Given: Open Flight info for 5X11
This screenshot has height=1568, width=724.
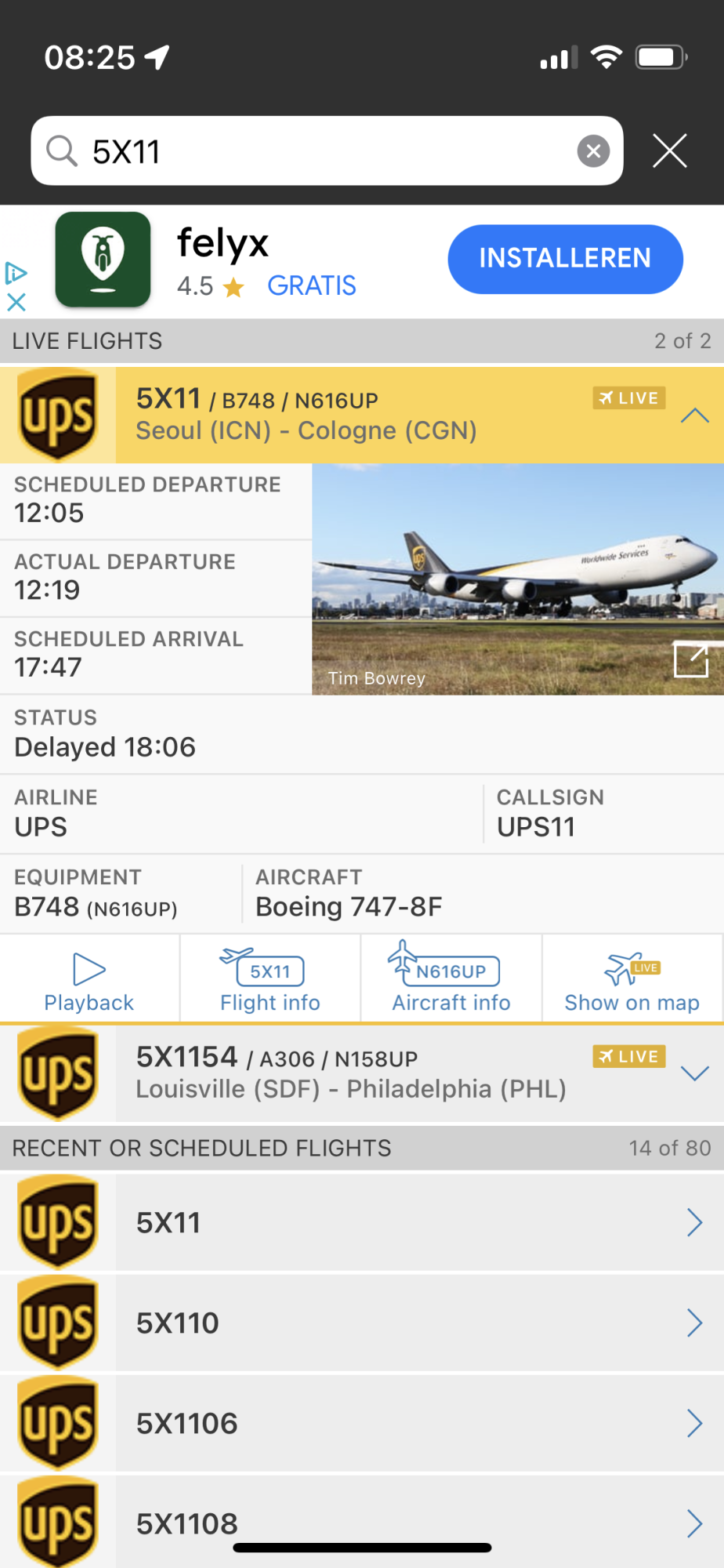Looking at the screenshot, I should (270, 979).
